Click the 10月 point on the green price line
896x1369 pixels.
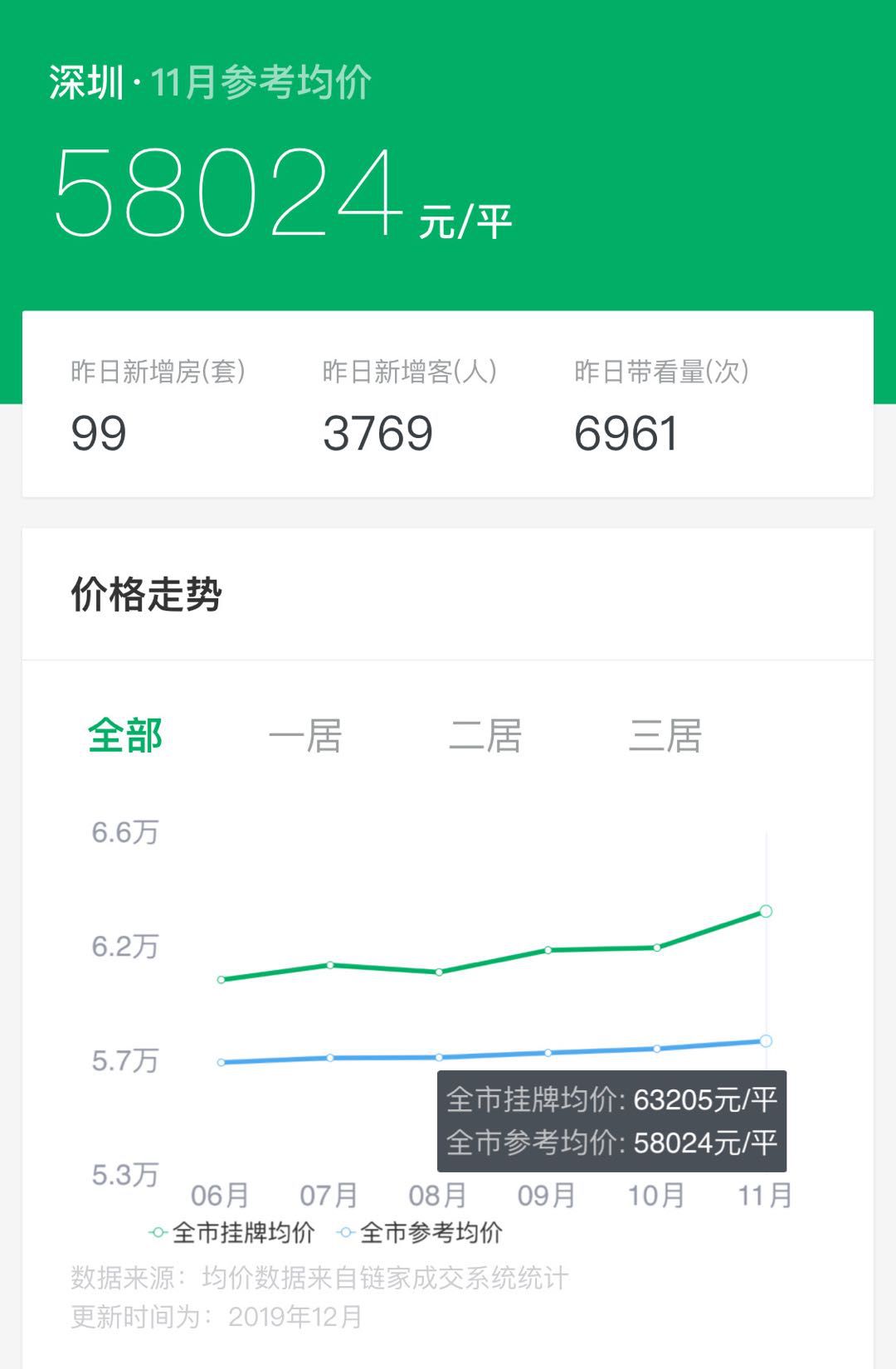[655, 947]
